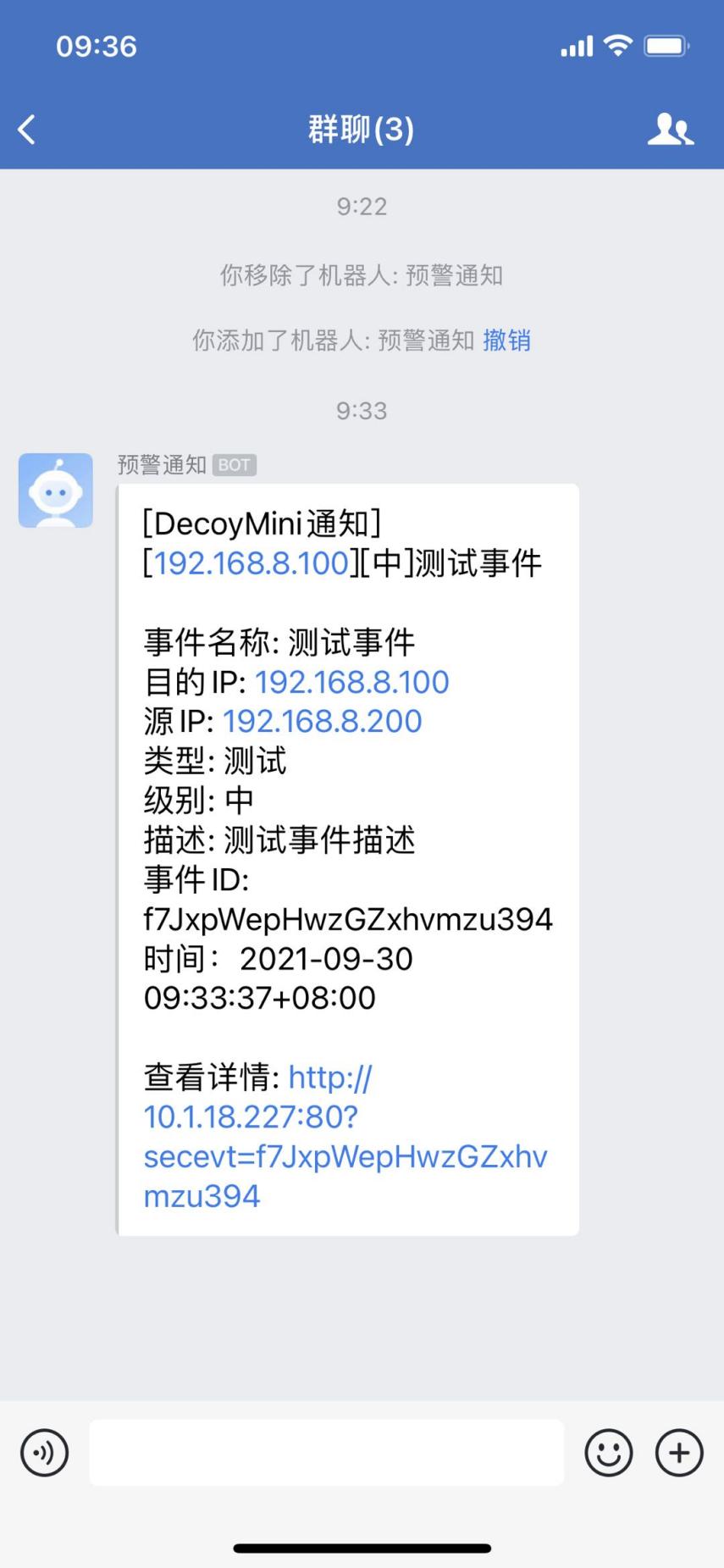Tap the voice input icon
The height and width of the screenshot is (1568, 724).
pos(44,1452)
